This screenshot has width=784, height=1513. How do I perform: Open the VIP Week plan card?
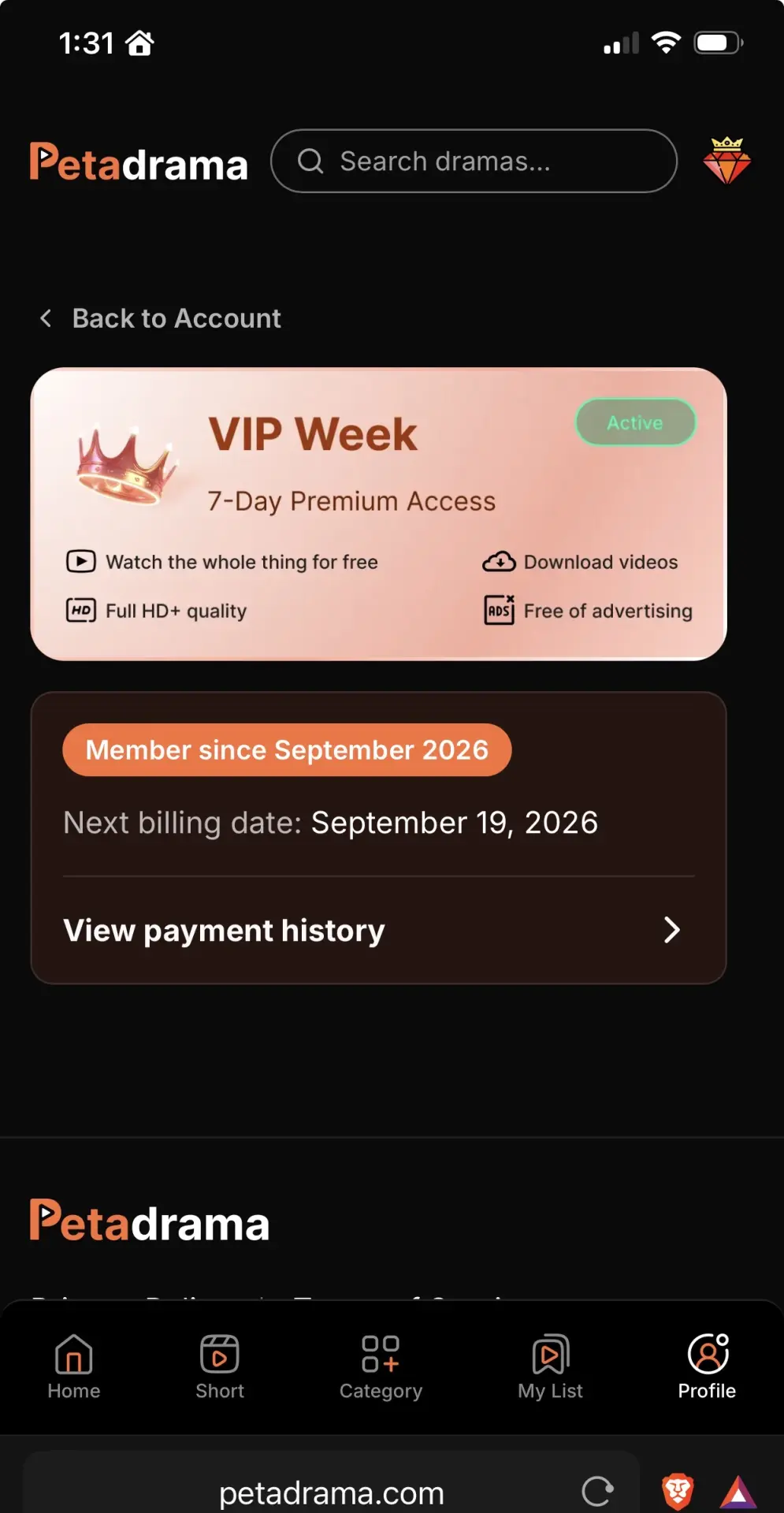378,514
